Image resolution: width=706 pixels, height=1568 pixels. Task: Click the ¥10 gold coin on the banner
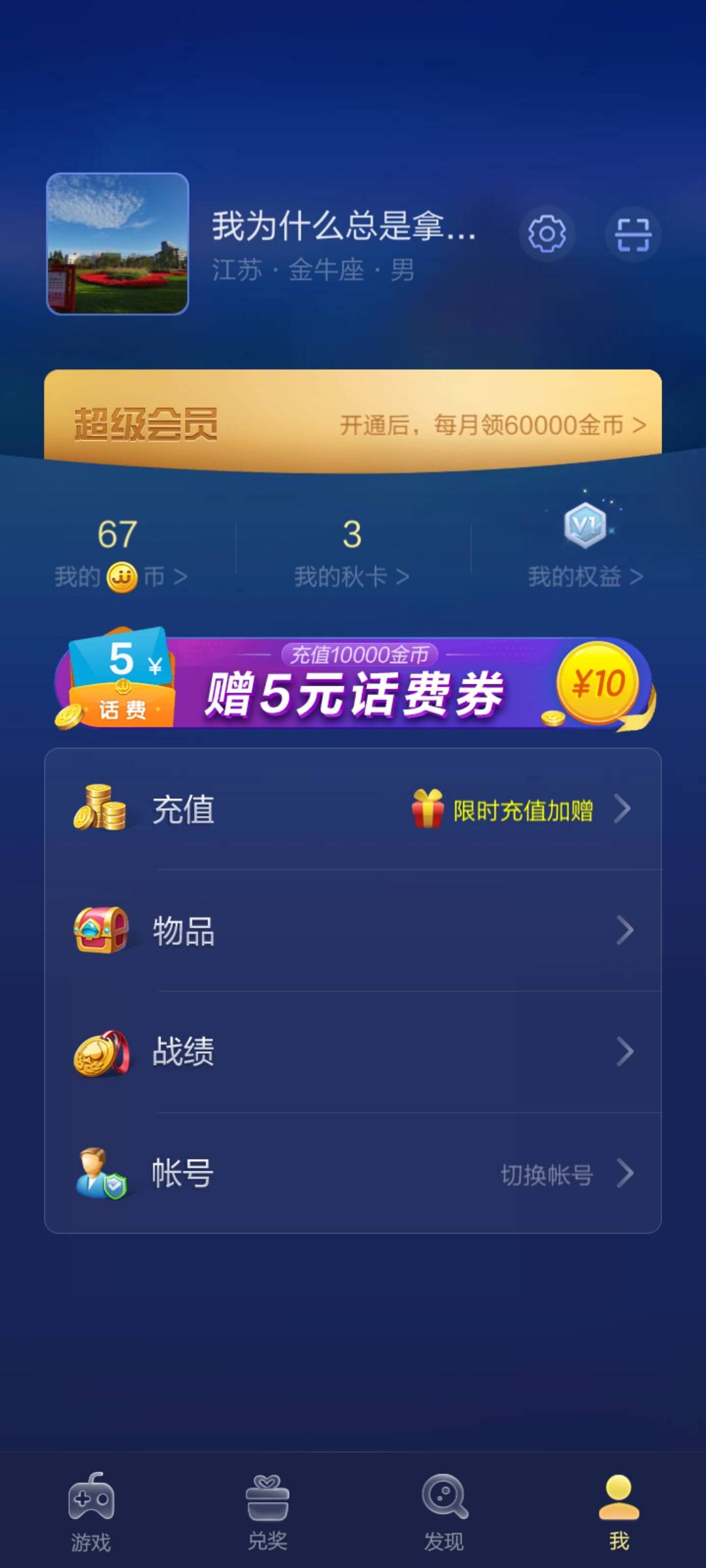click(597, 683)
